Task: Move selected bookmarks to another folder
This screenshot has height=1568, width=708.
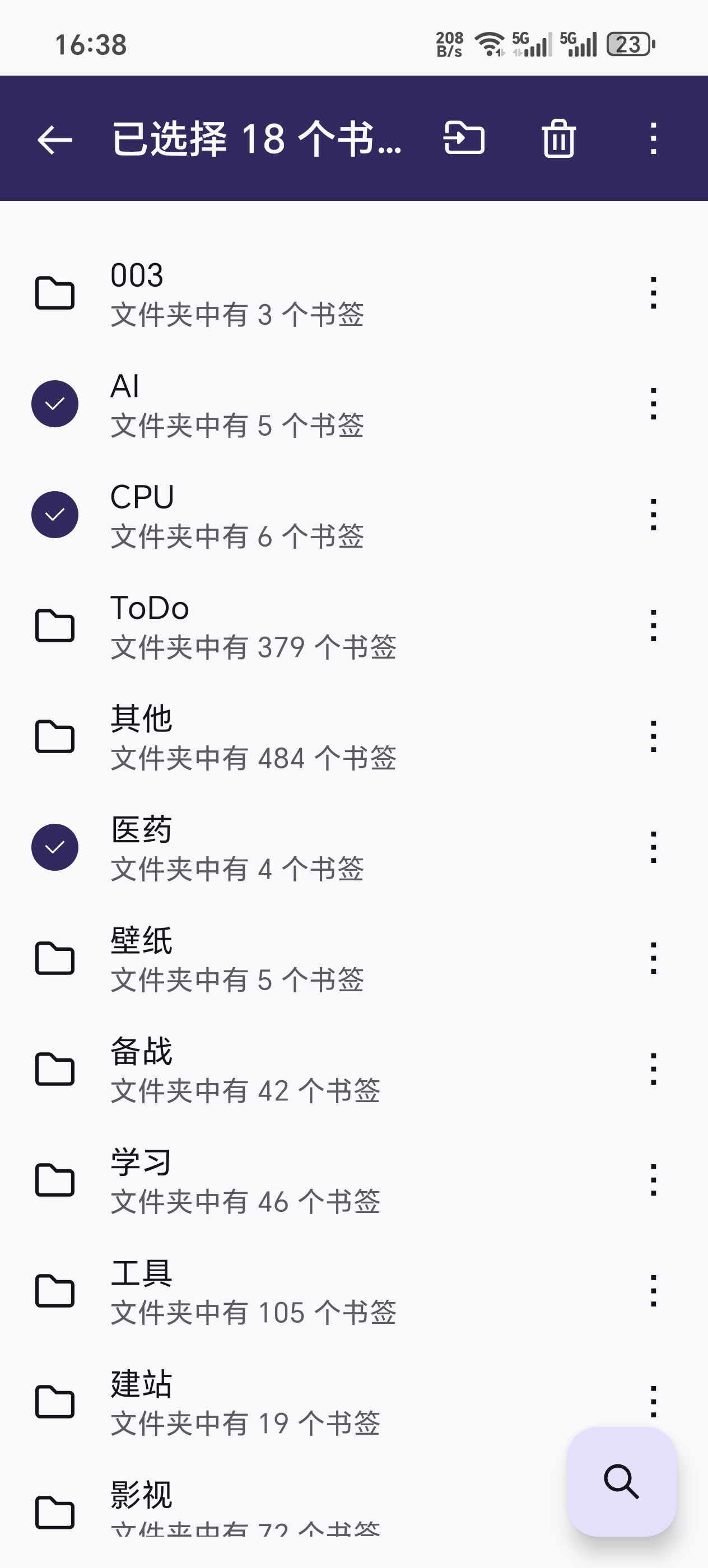Action: pyautogui.click(x=464, y=138)
